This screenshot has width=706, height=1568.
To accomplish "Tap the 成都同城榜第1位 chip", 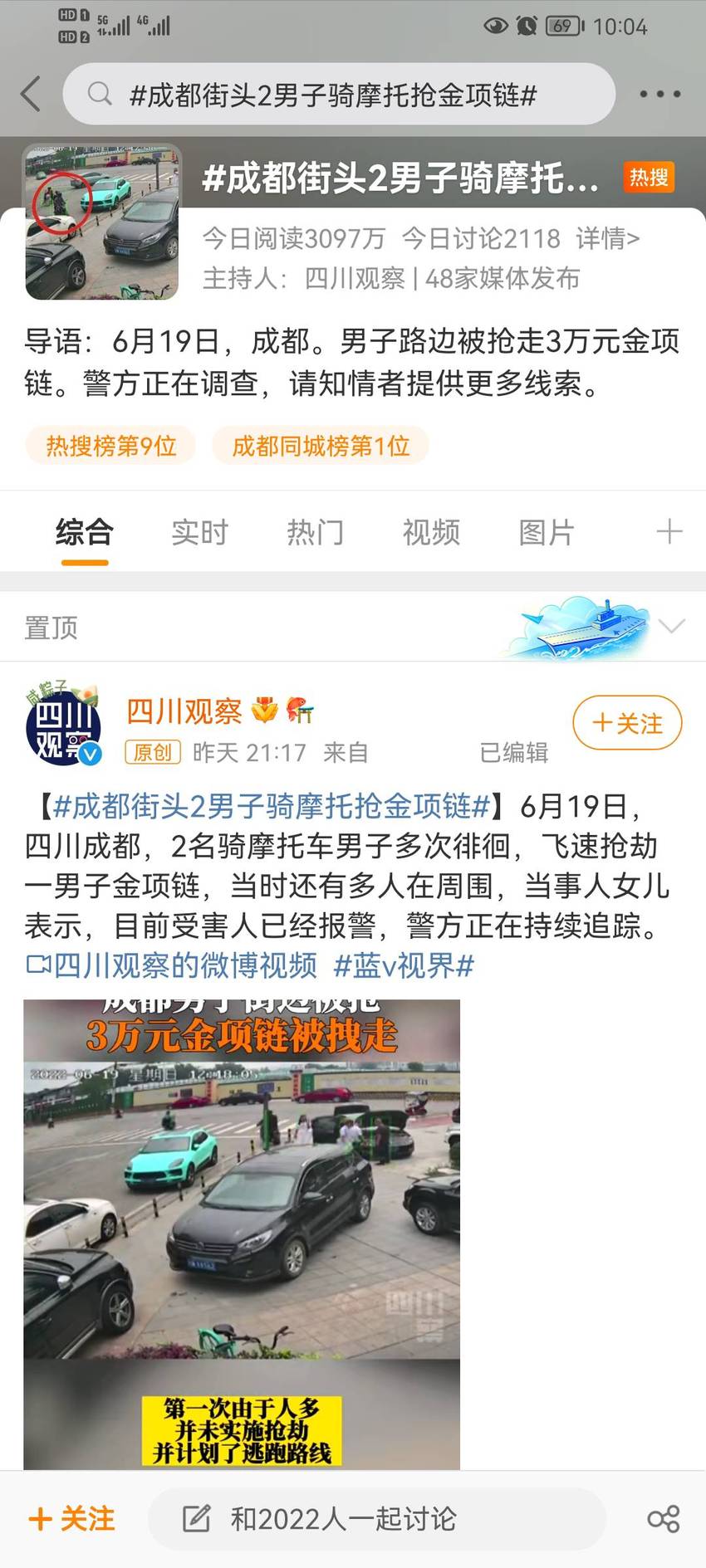I will click(321, 446).
